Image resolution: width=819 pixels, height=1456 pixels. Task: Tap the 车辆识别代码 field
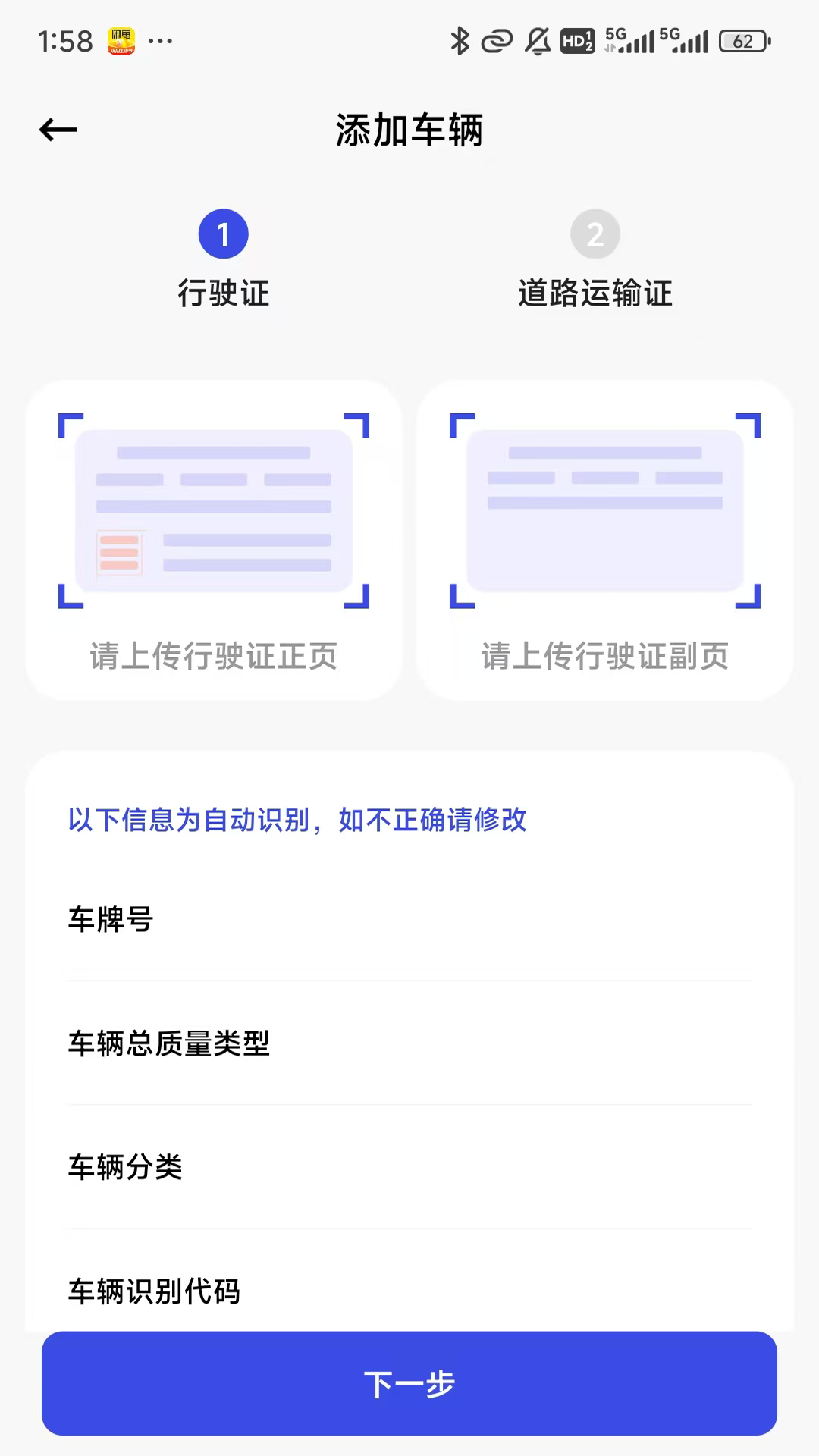point(409,1293)
